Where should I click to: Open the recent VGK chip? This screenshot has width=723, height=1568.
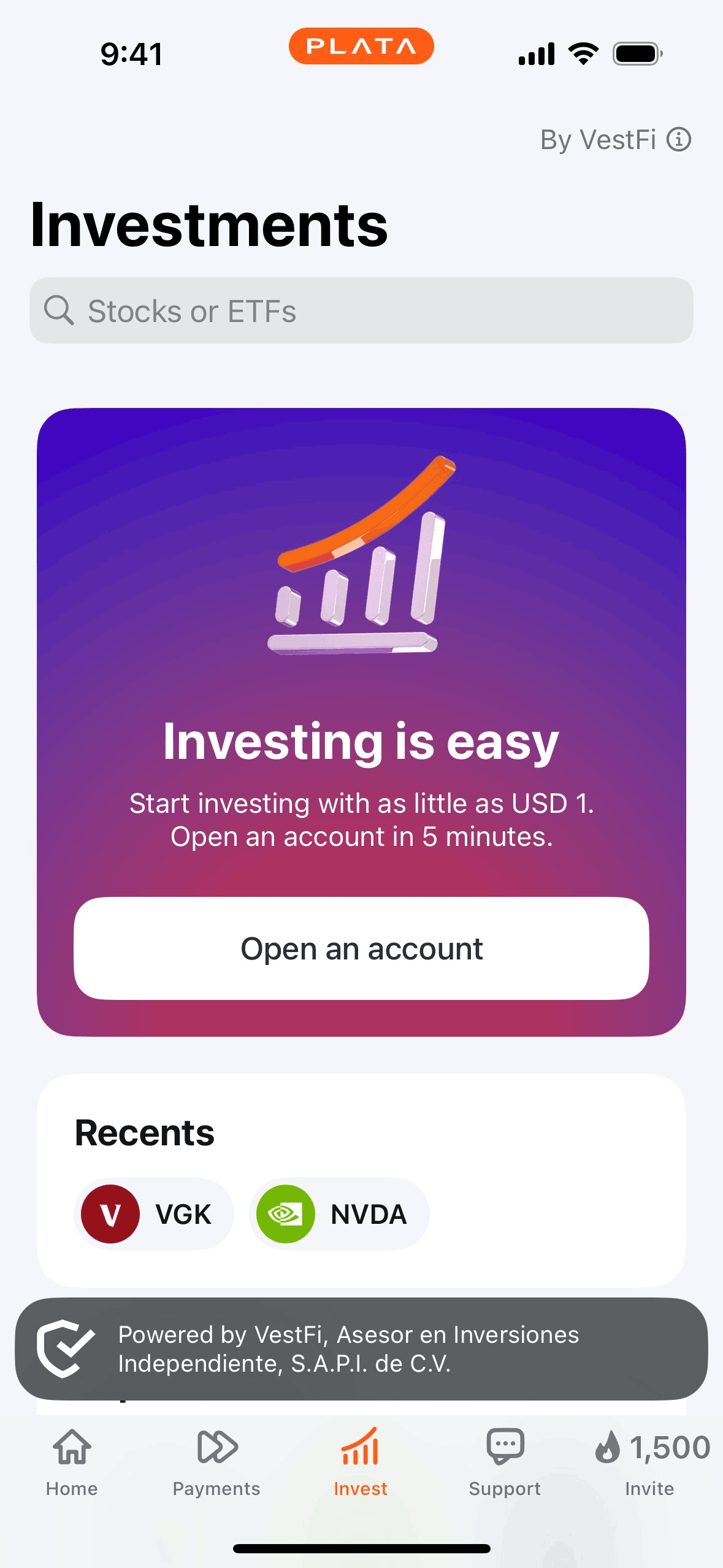tap(153, 1214)
